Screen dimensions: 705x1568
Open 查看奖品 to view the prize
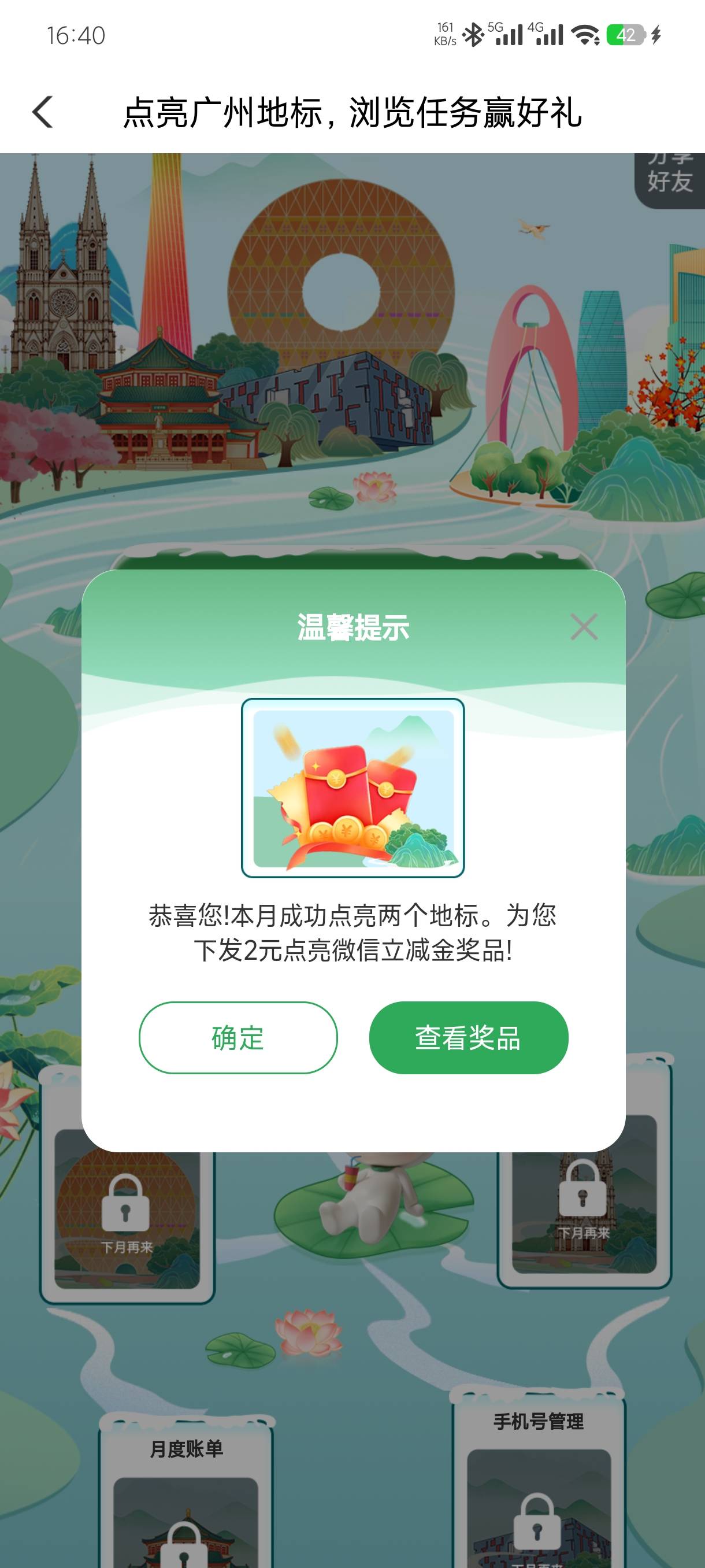coord(469,1038)
